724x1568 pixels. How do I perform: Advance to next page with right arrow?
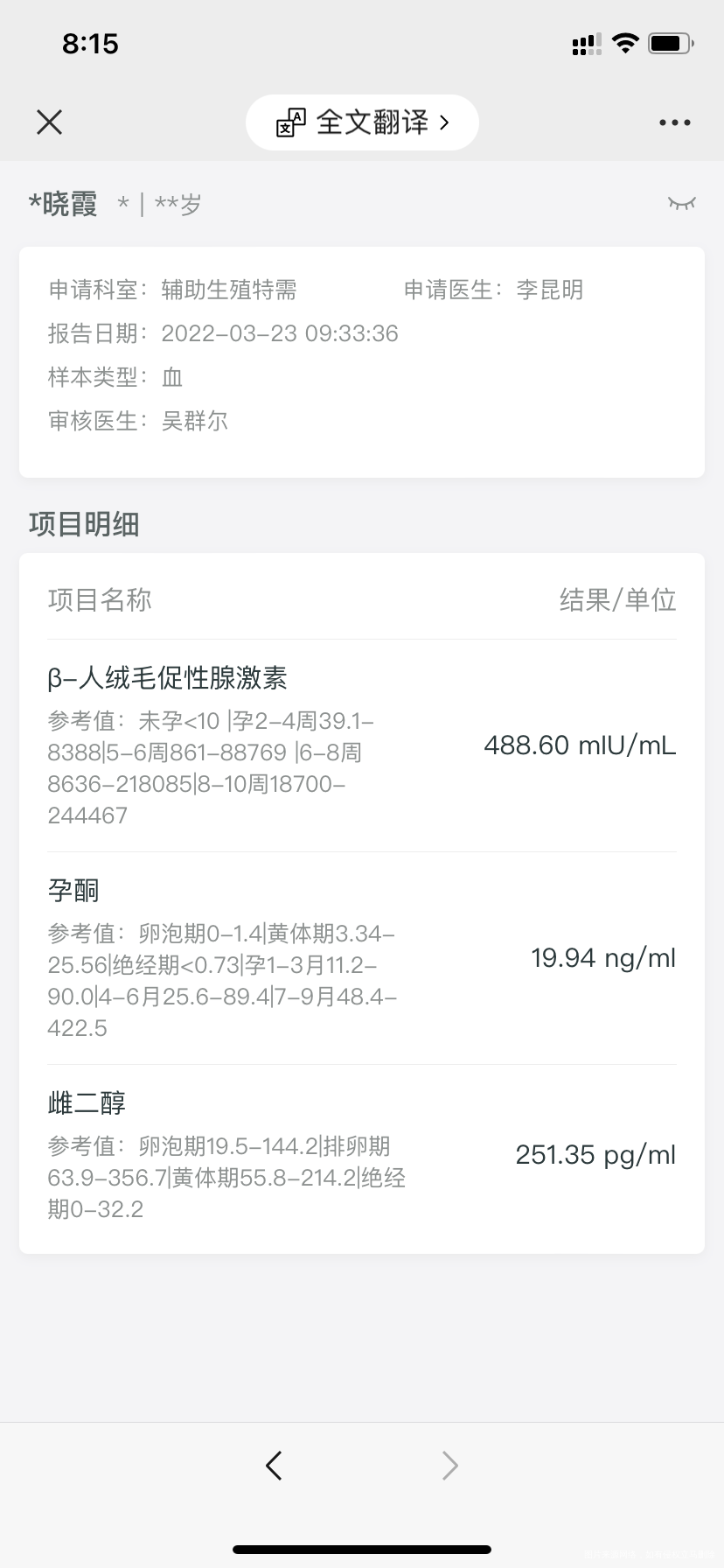449,1465
